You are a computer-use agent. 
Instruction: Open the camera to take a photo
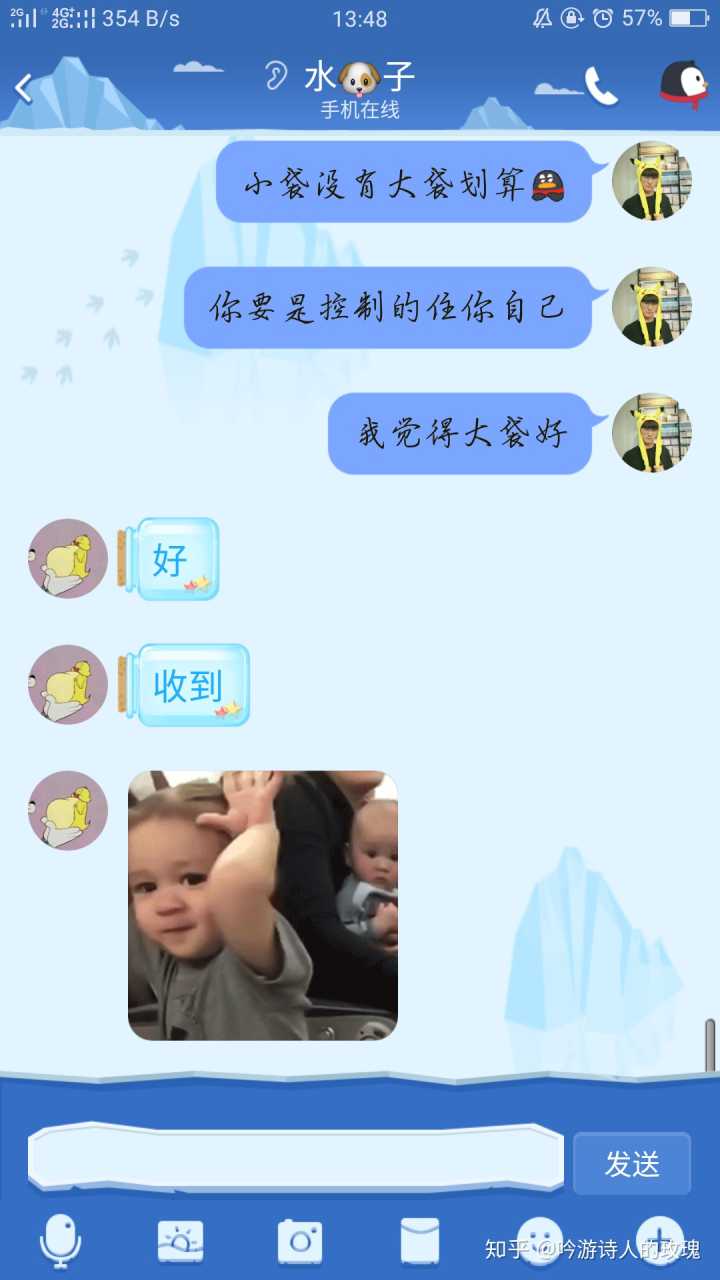coord(300,1241)
